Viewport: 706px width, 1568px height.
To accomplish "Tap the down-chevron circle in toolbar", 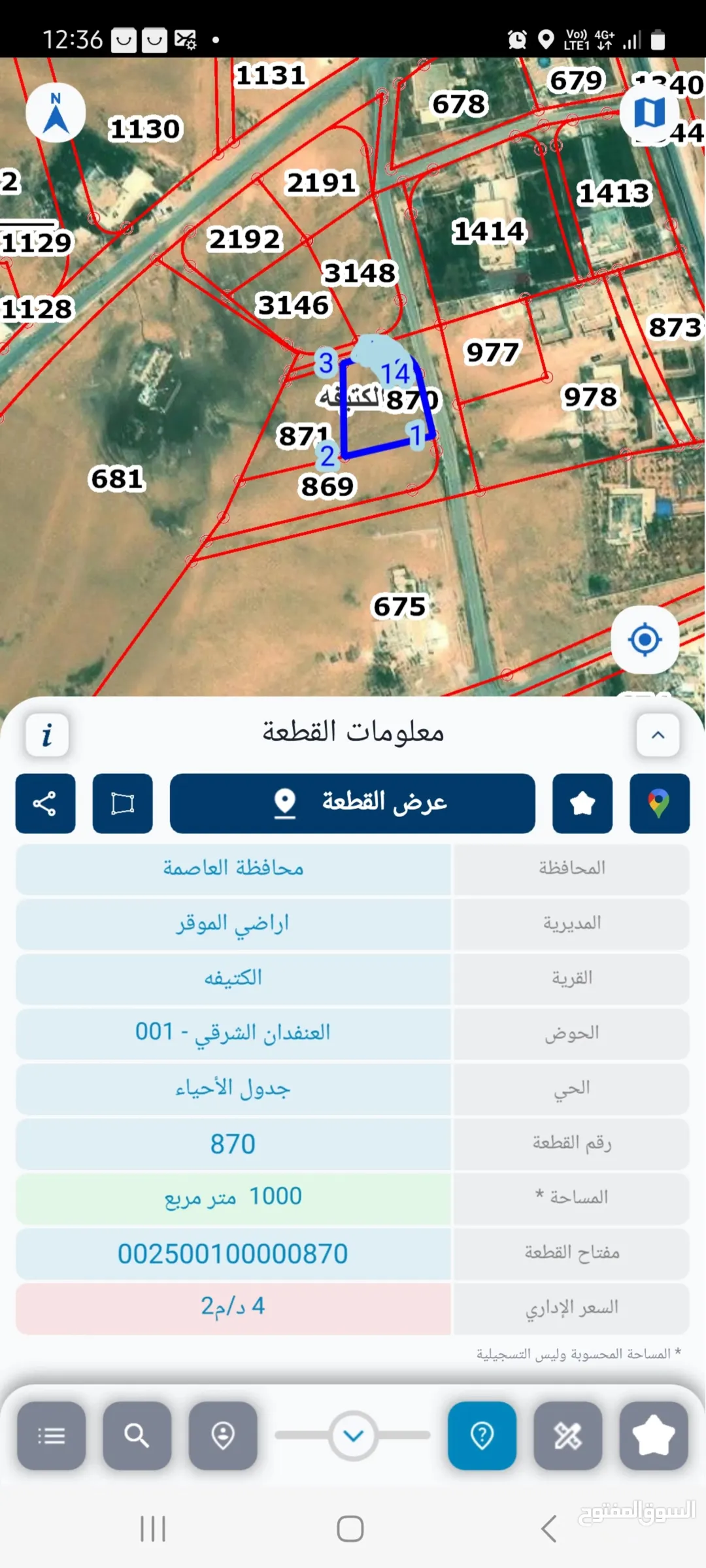I will point(353,1435).
